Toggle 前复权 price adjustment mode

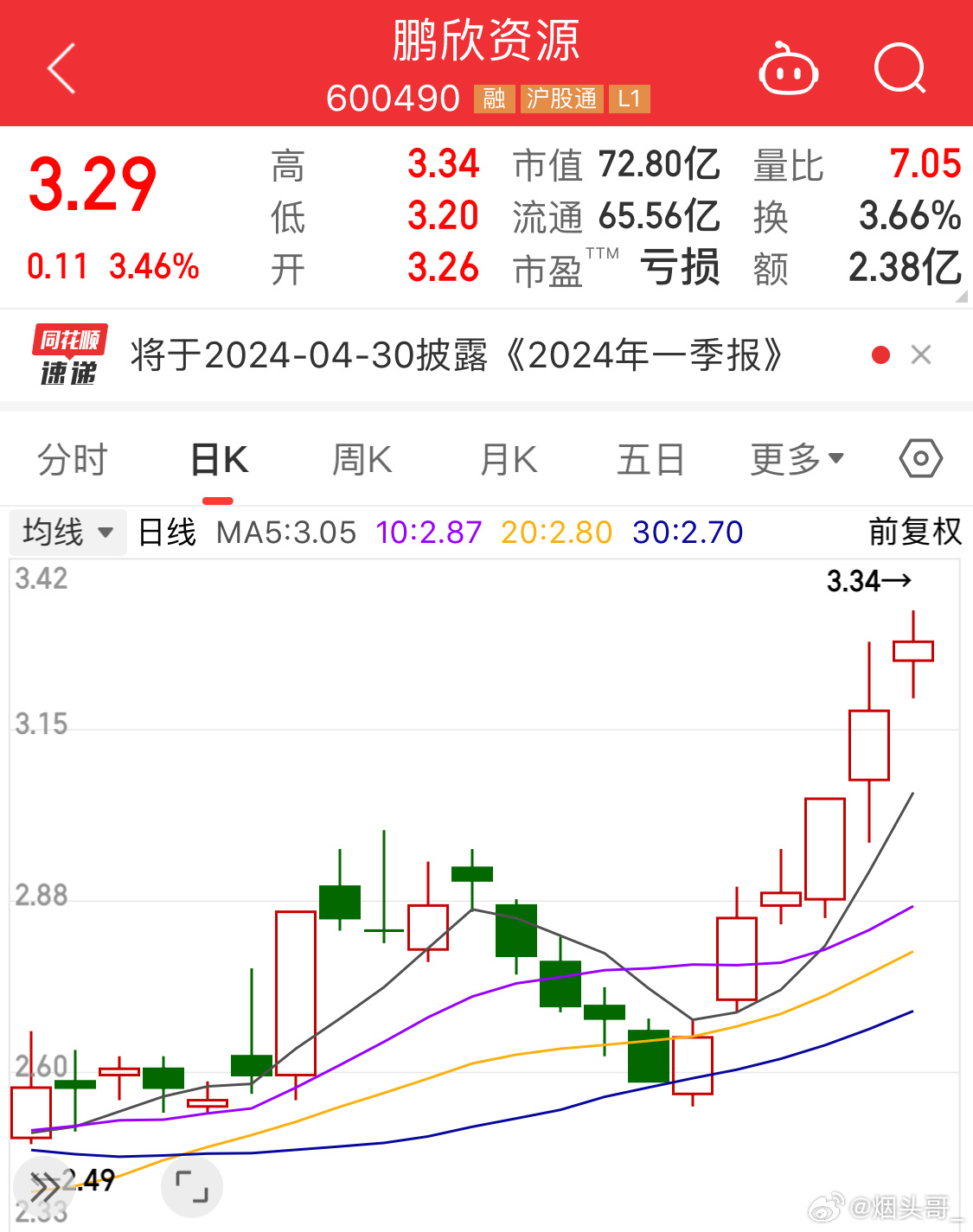click(915, 532)
